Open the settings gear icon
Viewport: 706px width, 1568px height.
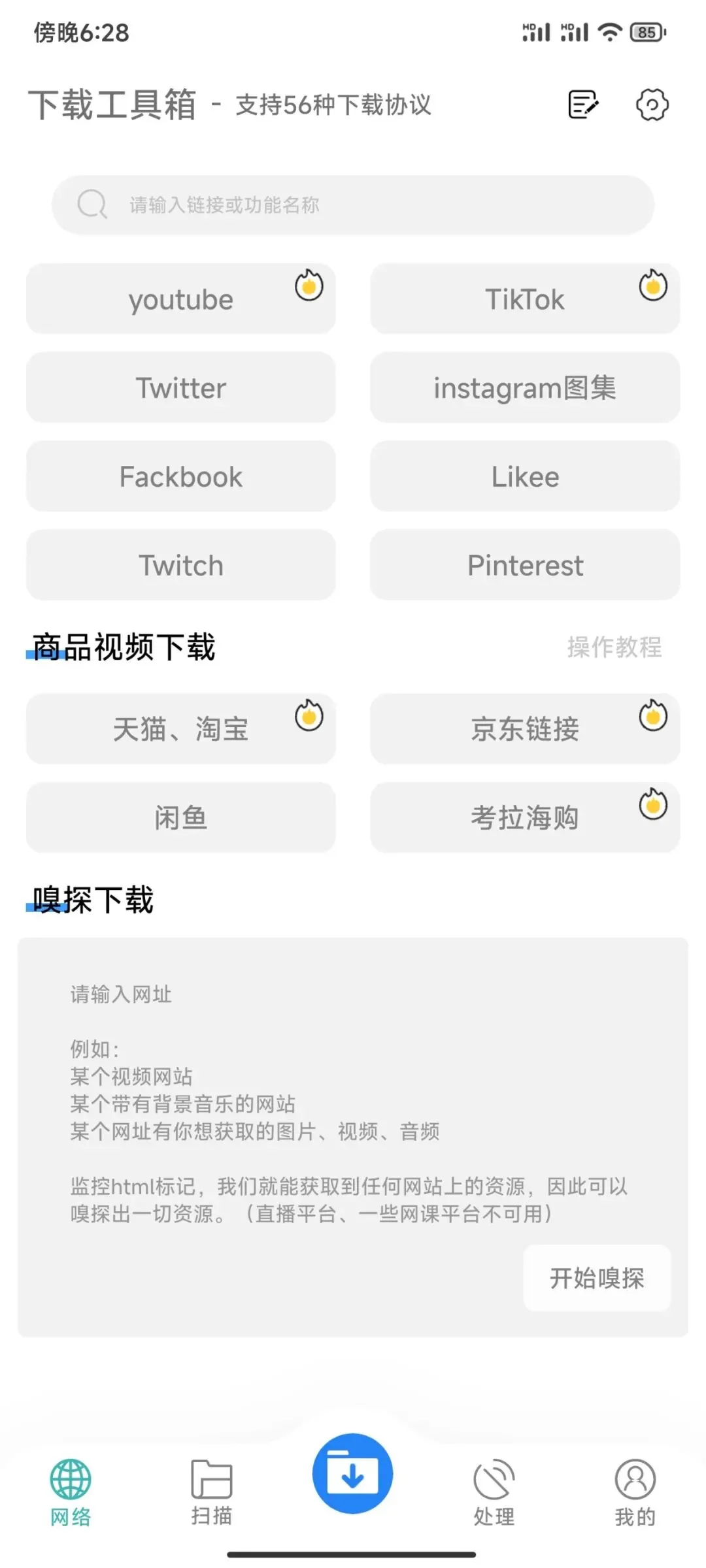pos(652,105)
